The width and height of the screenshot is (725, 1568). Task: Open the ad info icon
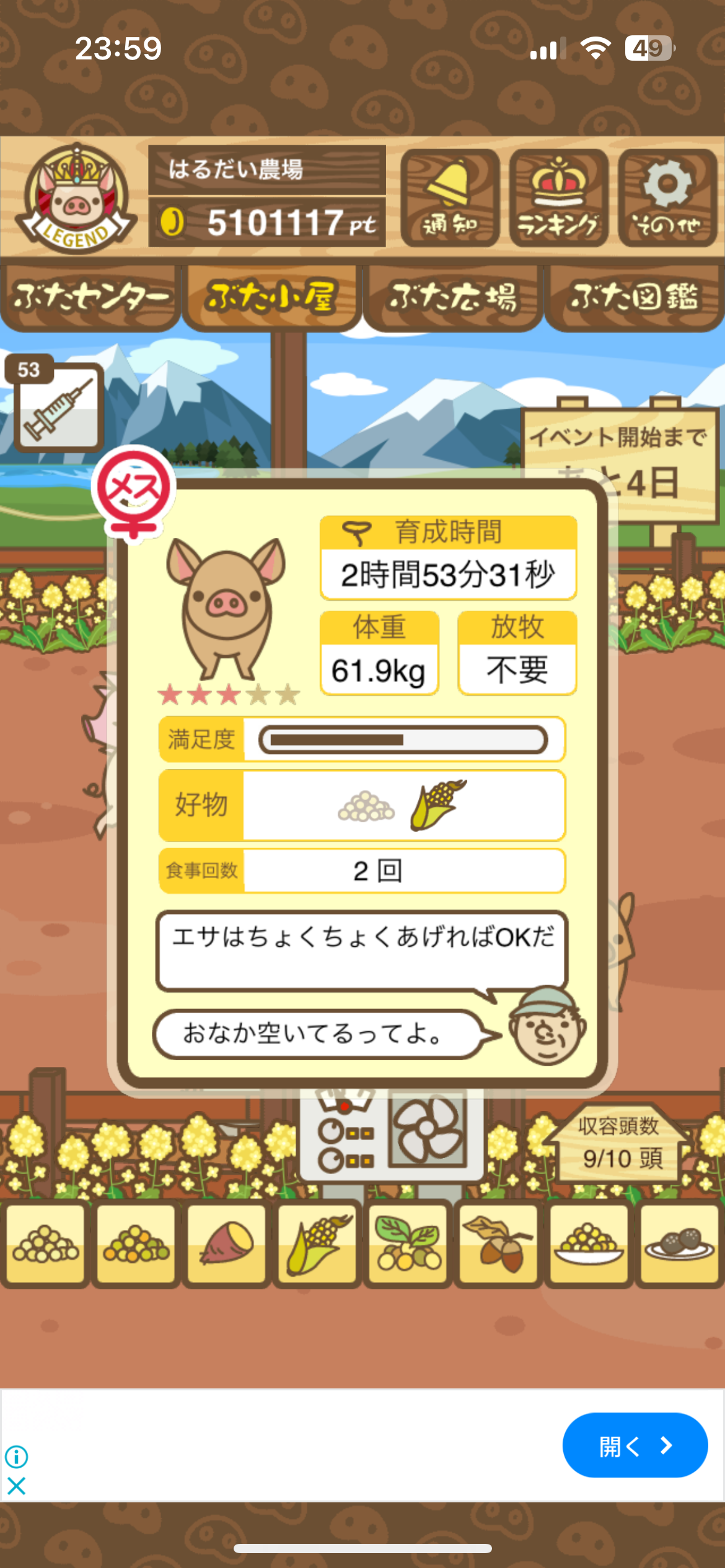17,1457
